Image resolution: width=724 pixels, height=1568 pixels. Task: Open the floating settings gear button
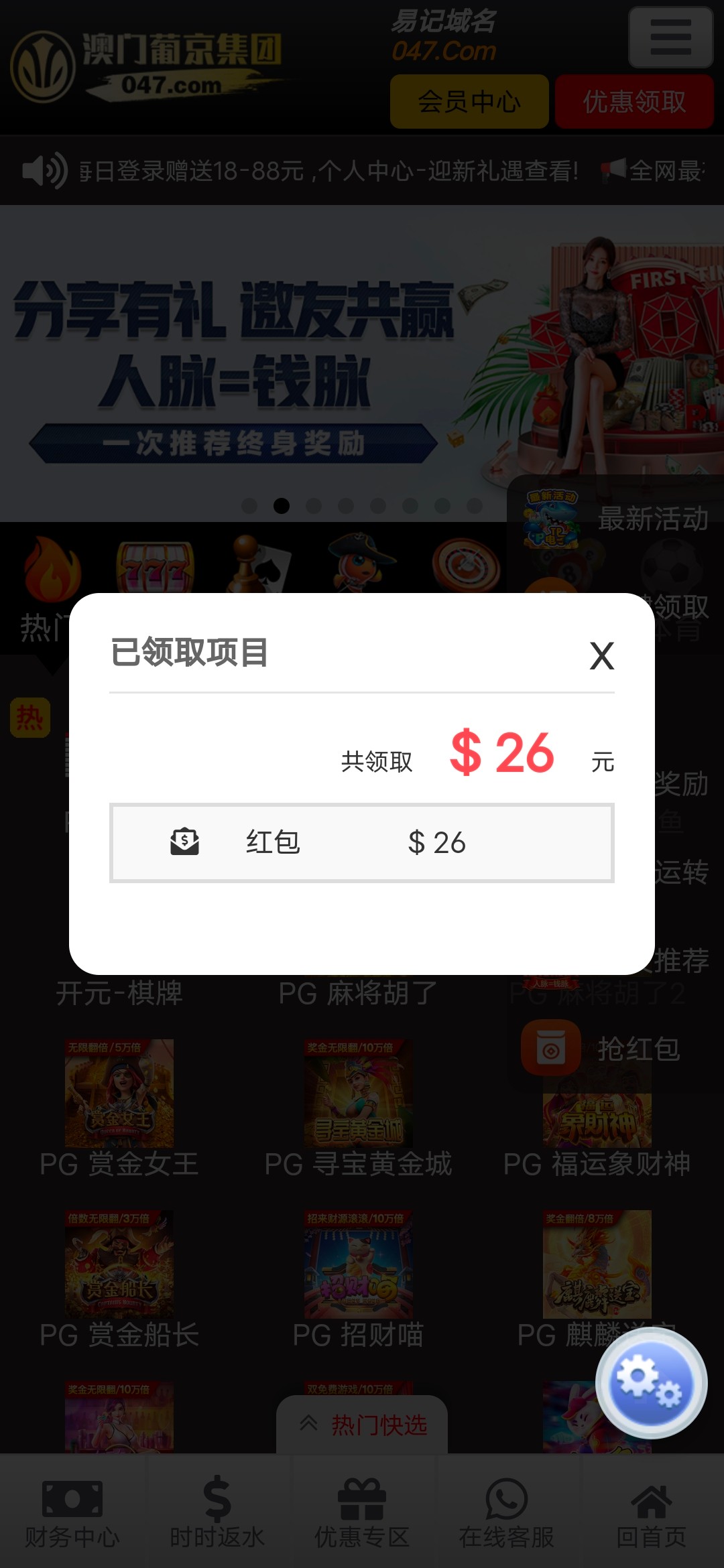point(650,1382)
